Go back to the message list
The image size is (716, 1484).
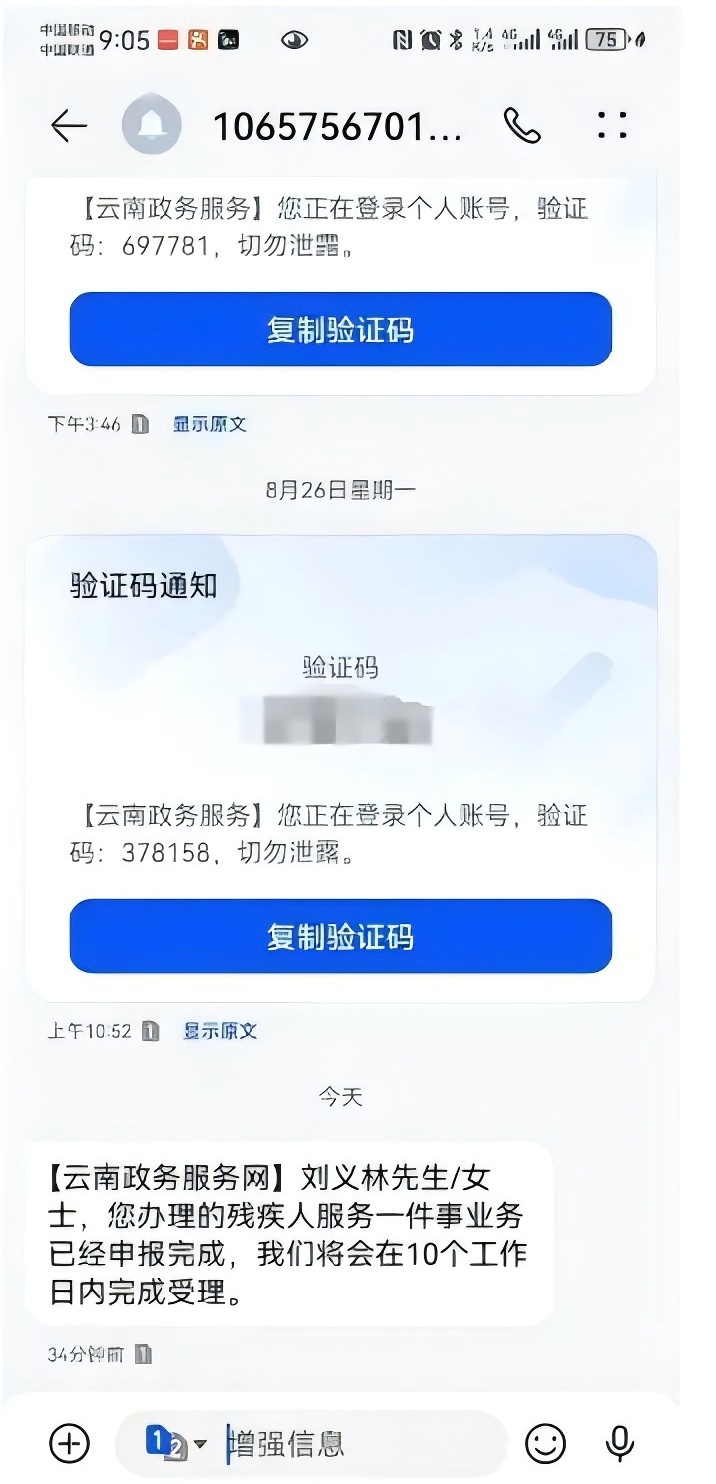click(69, 126)
